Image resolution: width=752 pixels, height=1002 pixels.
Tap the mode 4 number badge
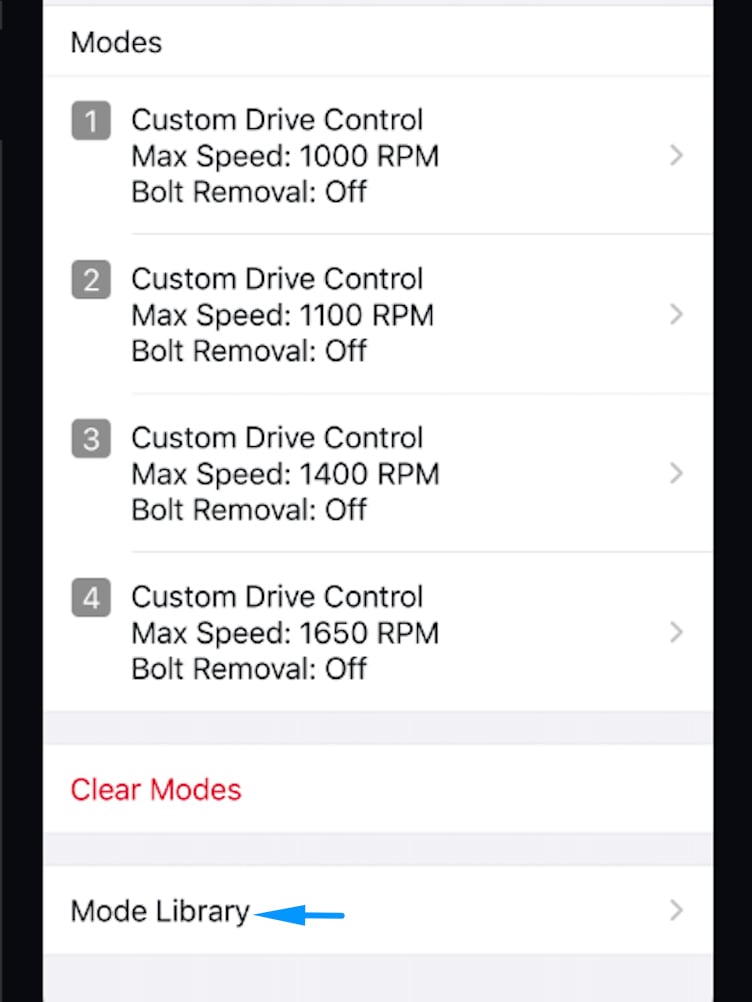coord(90,597)
